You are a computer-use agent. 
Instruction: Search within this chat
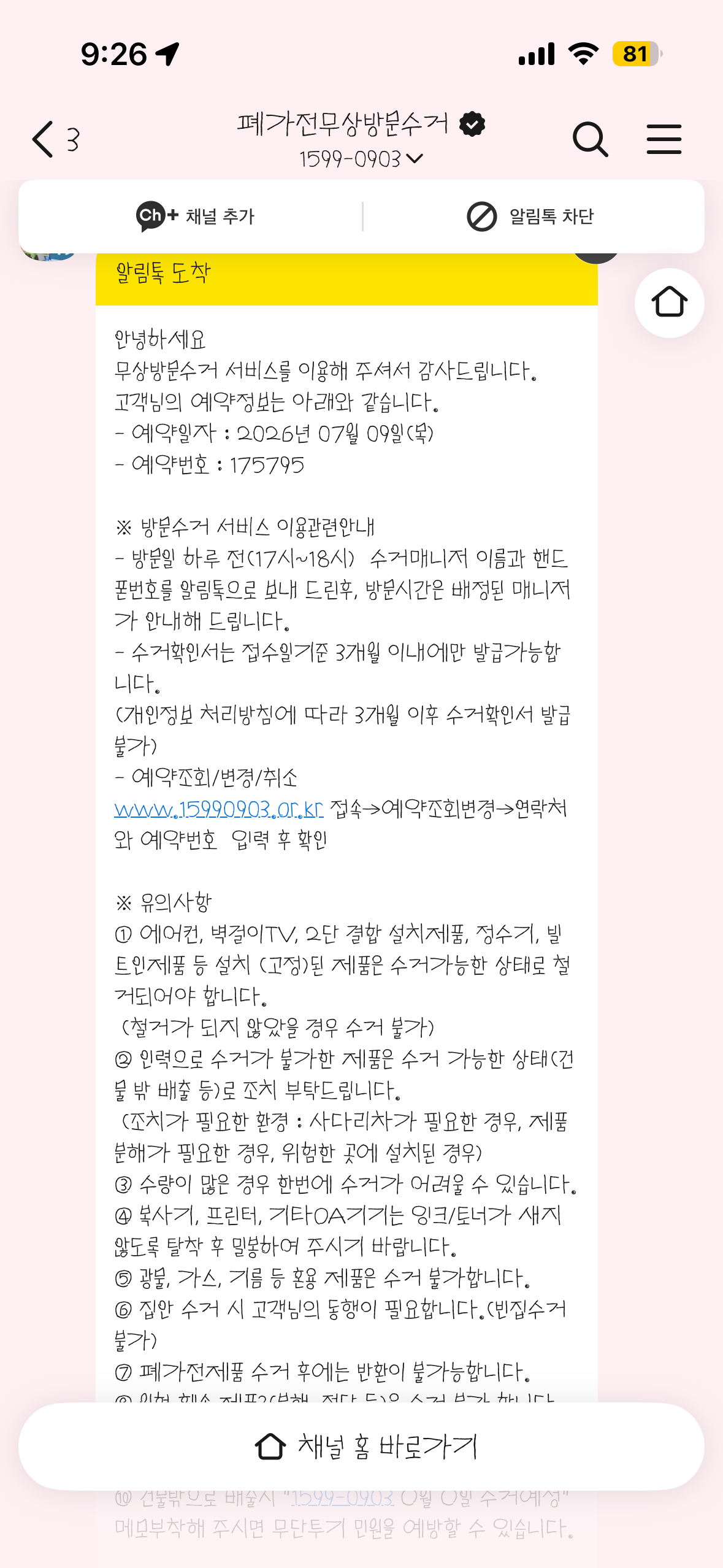[x=590, y=139]
